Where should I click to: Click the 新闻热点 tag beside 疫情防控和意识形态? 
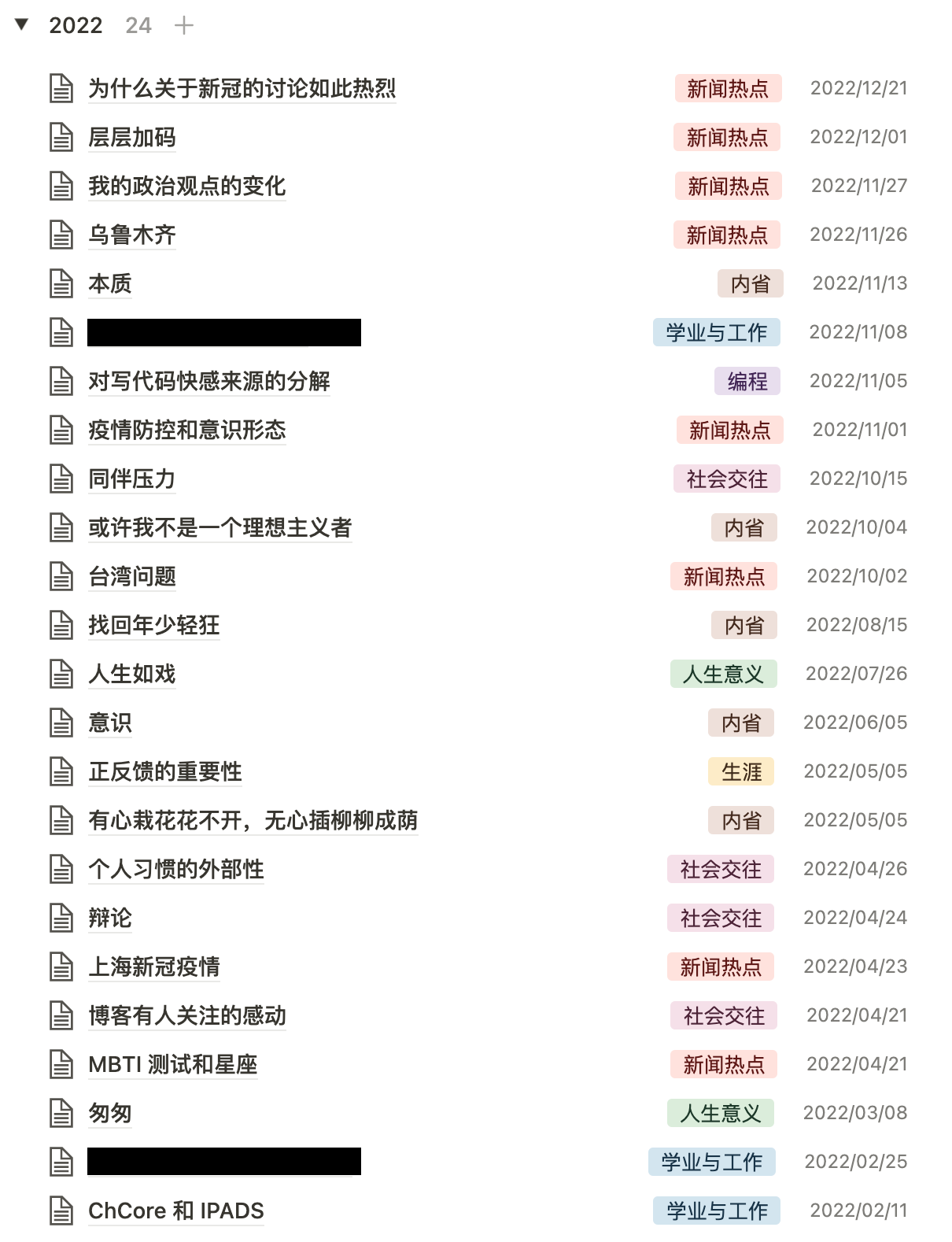[727, 430]
